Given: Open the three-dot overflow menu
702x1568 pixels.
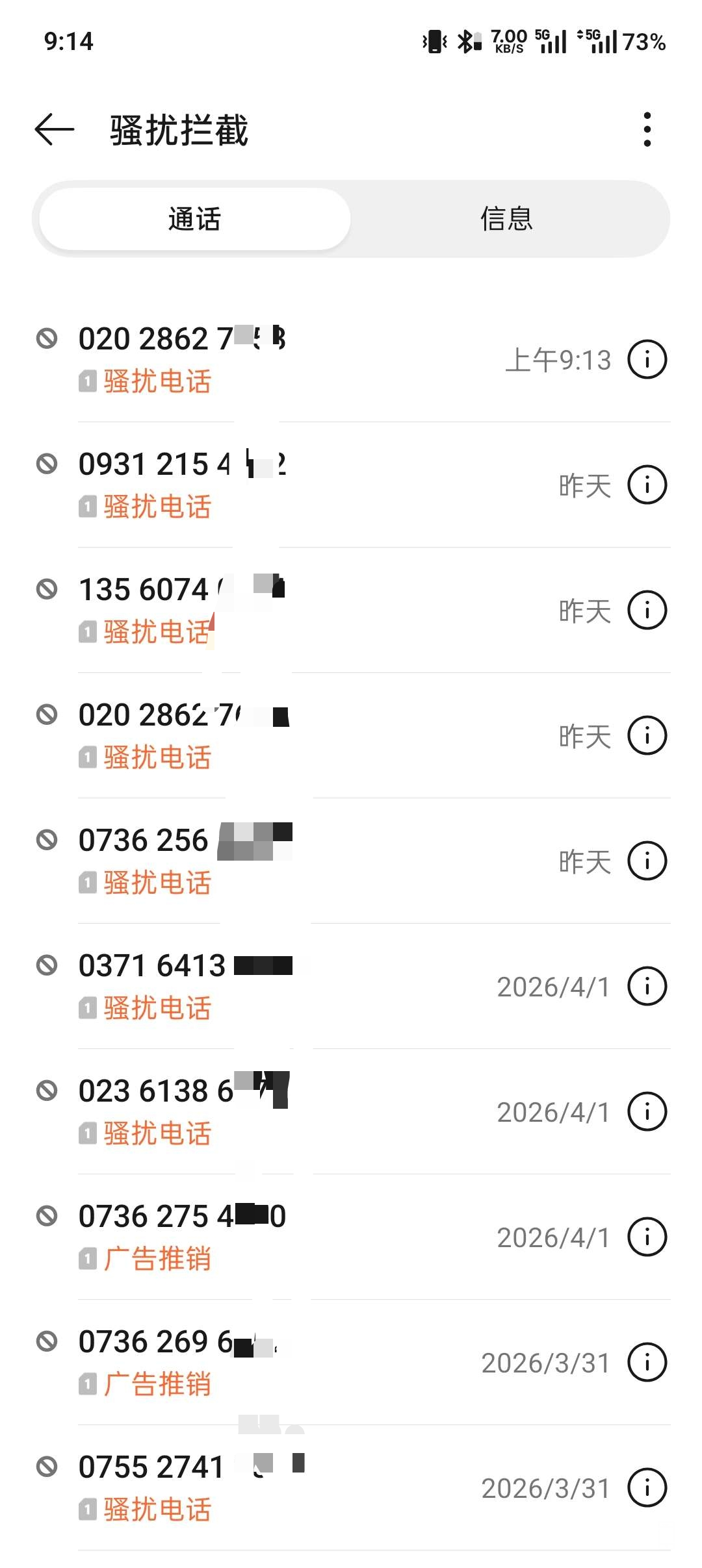Looking at the screenshot, I should pos(647,130).
